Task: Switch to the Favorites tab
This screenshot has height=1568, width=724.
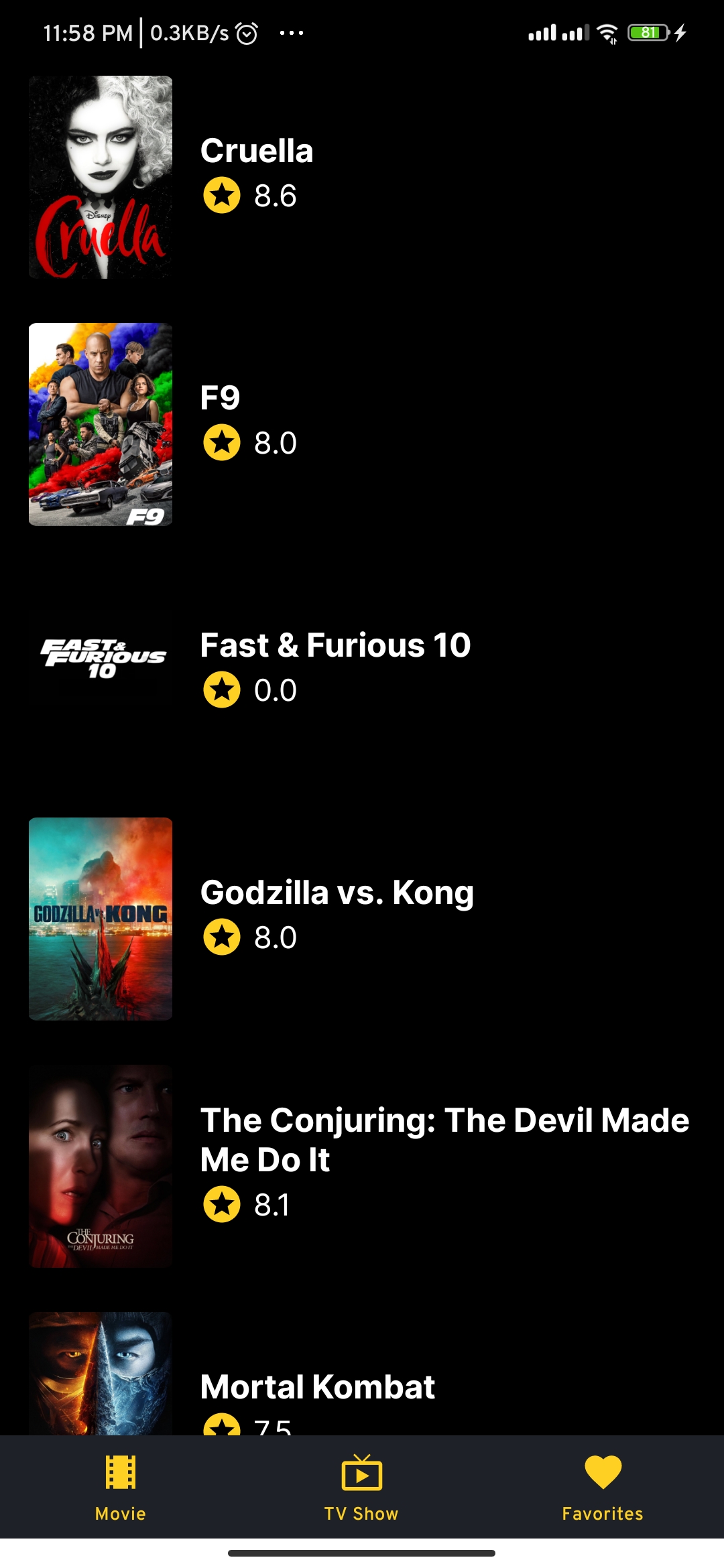Action: tap(603, 1486)
